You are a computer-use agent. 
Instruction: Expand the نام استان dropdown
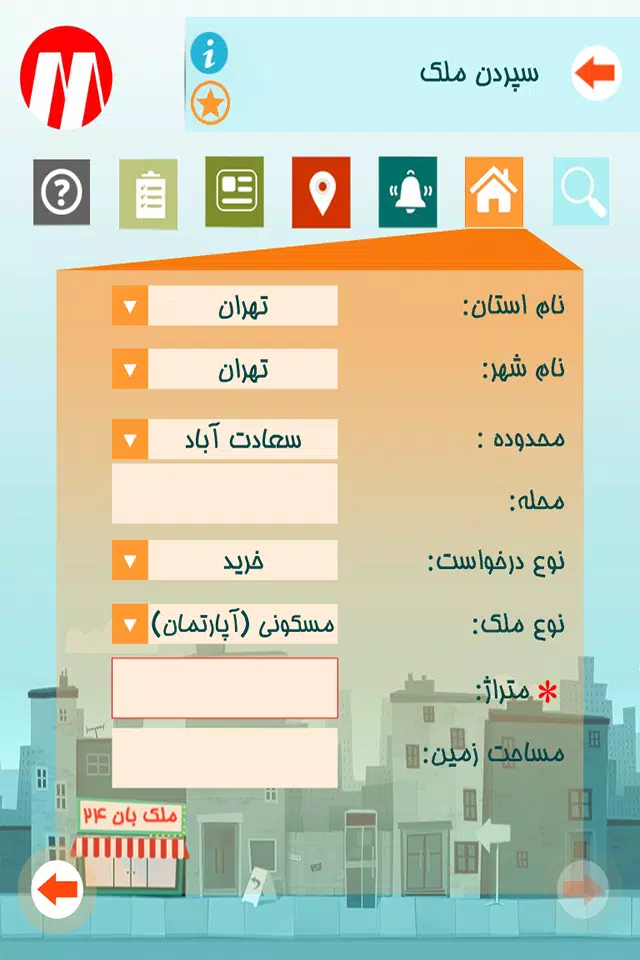225,306
